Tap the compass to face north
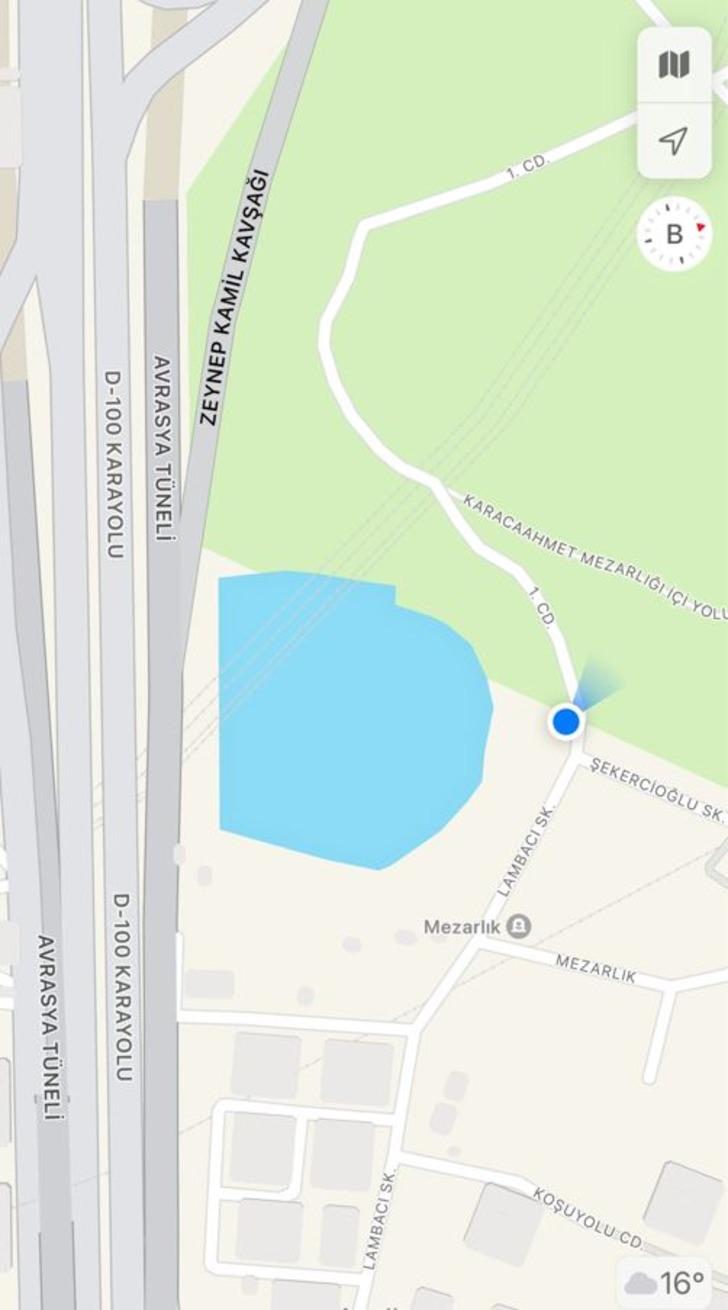 tap(674, 234)
